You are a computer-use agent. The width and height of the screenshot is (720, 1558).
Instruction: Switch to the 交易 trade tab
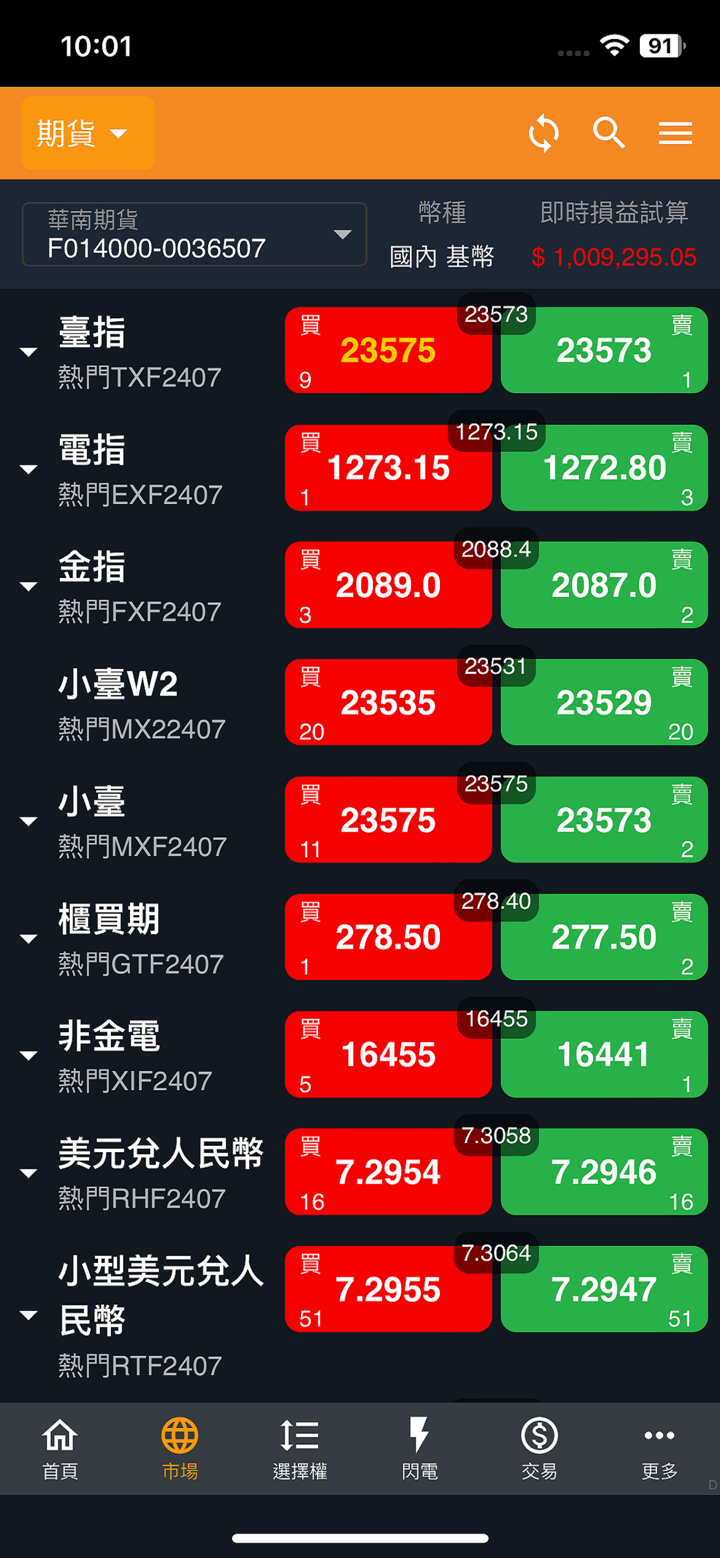(x=539, y=1449)
